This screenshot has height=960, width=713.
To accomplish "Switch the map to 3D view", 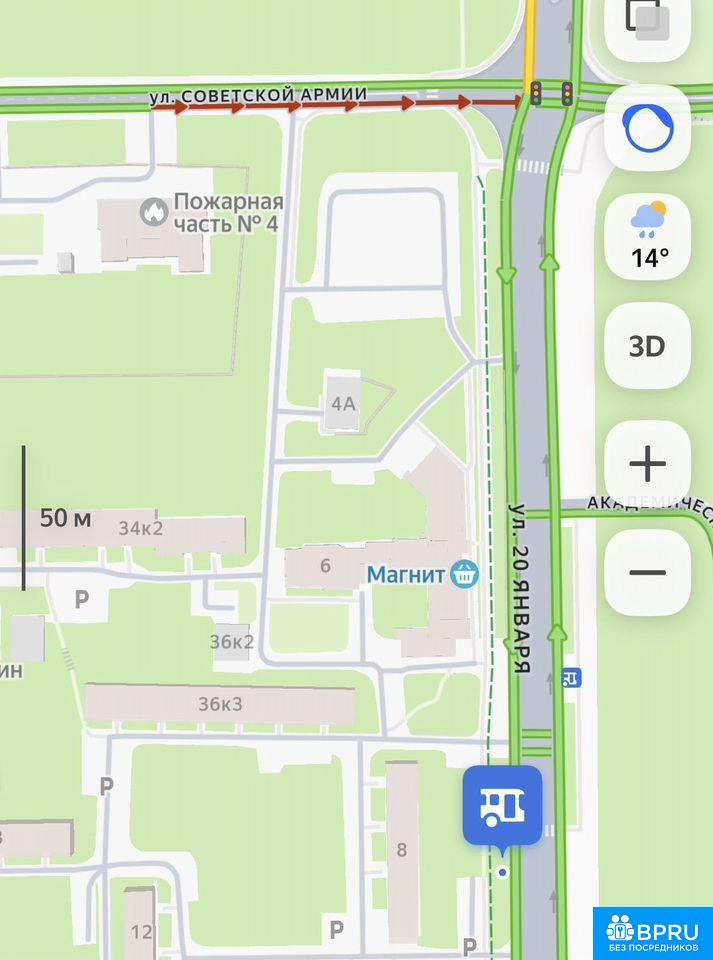I will [647, 346].
